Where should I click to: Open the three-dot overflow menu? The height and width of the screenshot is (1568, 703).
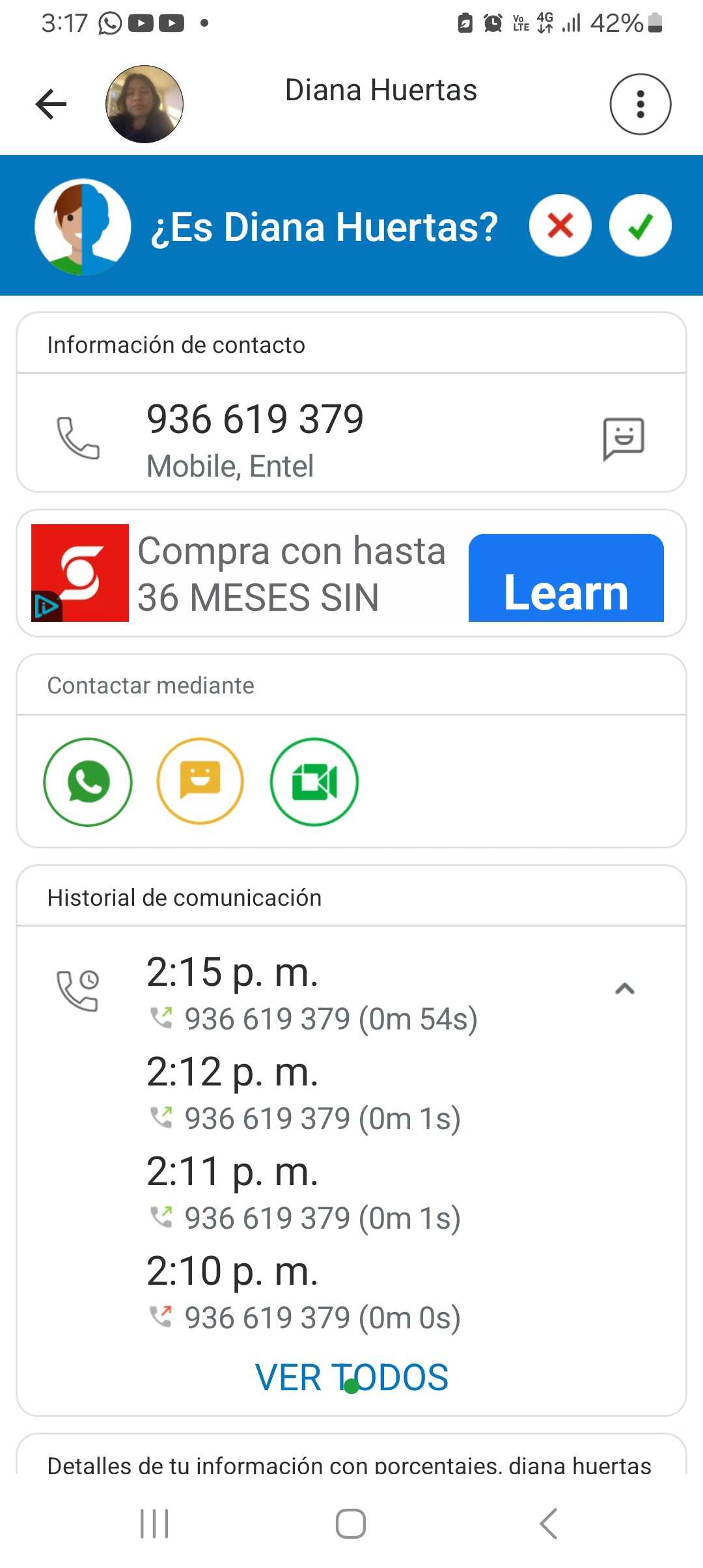pos(640,104)
